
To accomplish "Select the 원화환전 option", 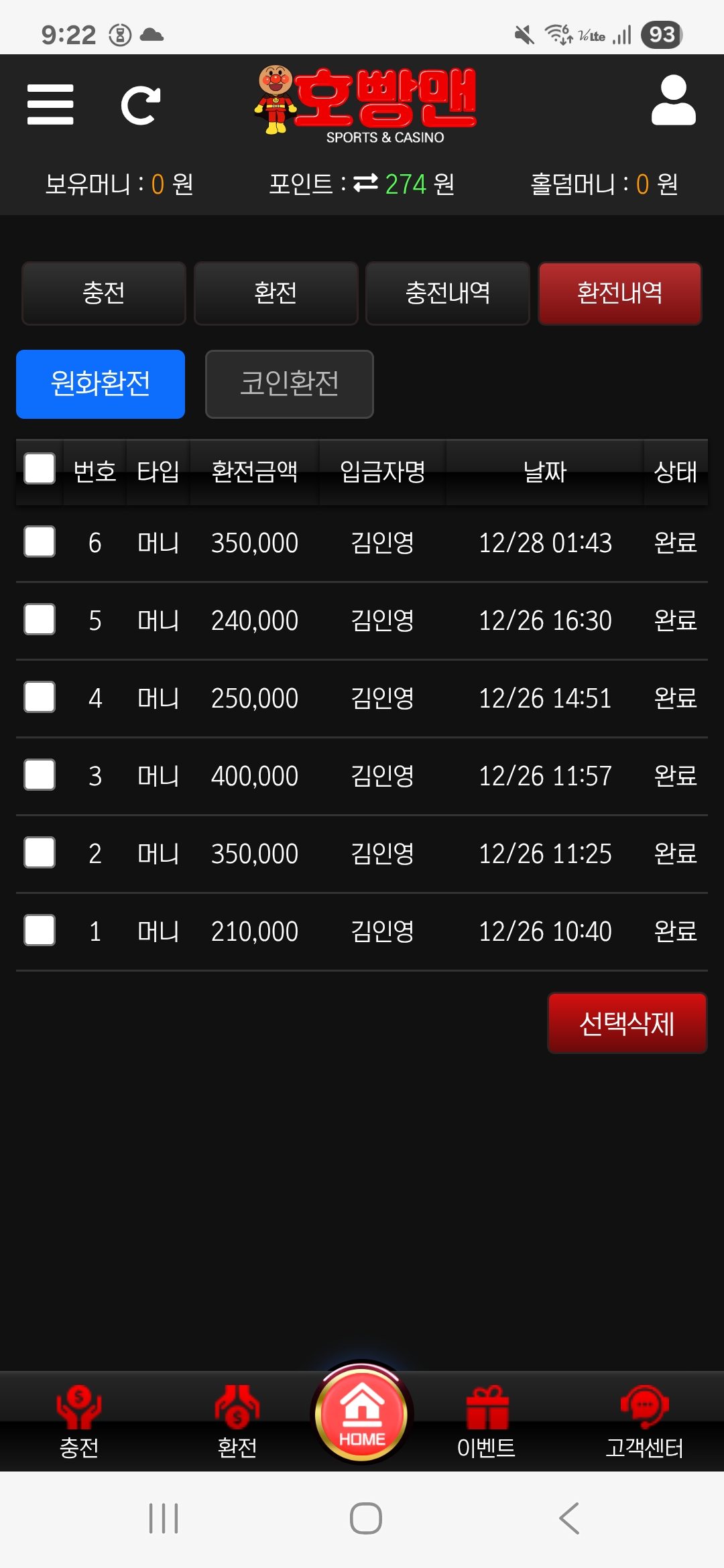I will [100, 384].
